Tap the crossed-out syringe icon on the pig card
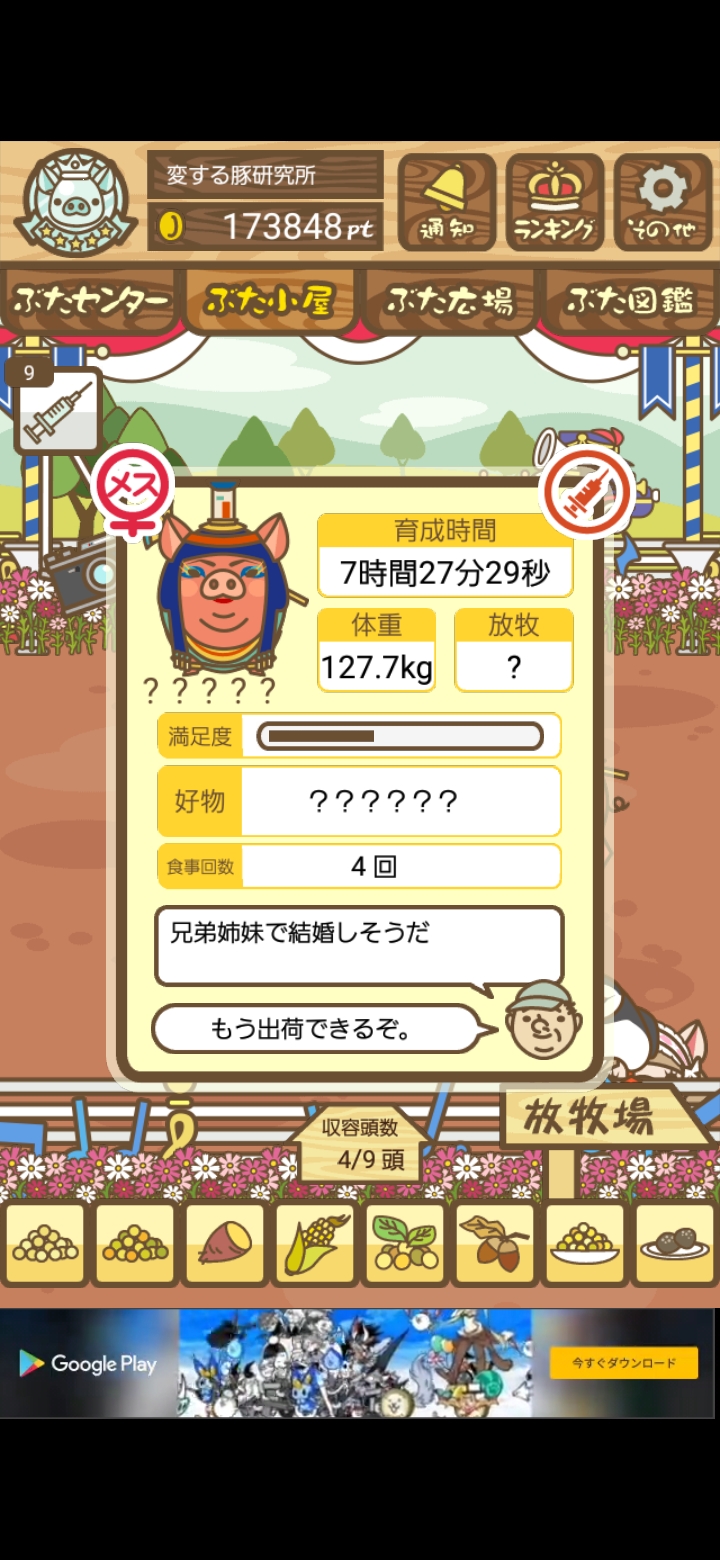Viewport: 720px width, 1560px height. click(587, 492)
